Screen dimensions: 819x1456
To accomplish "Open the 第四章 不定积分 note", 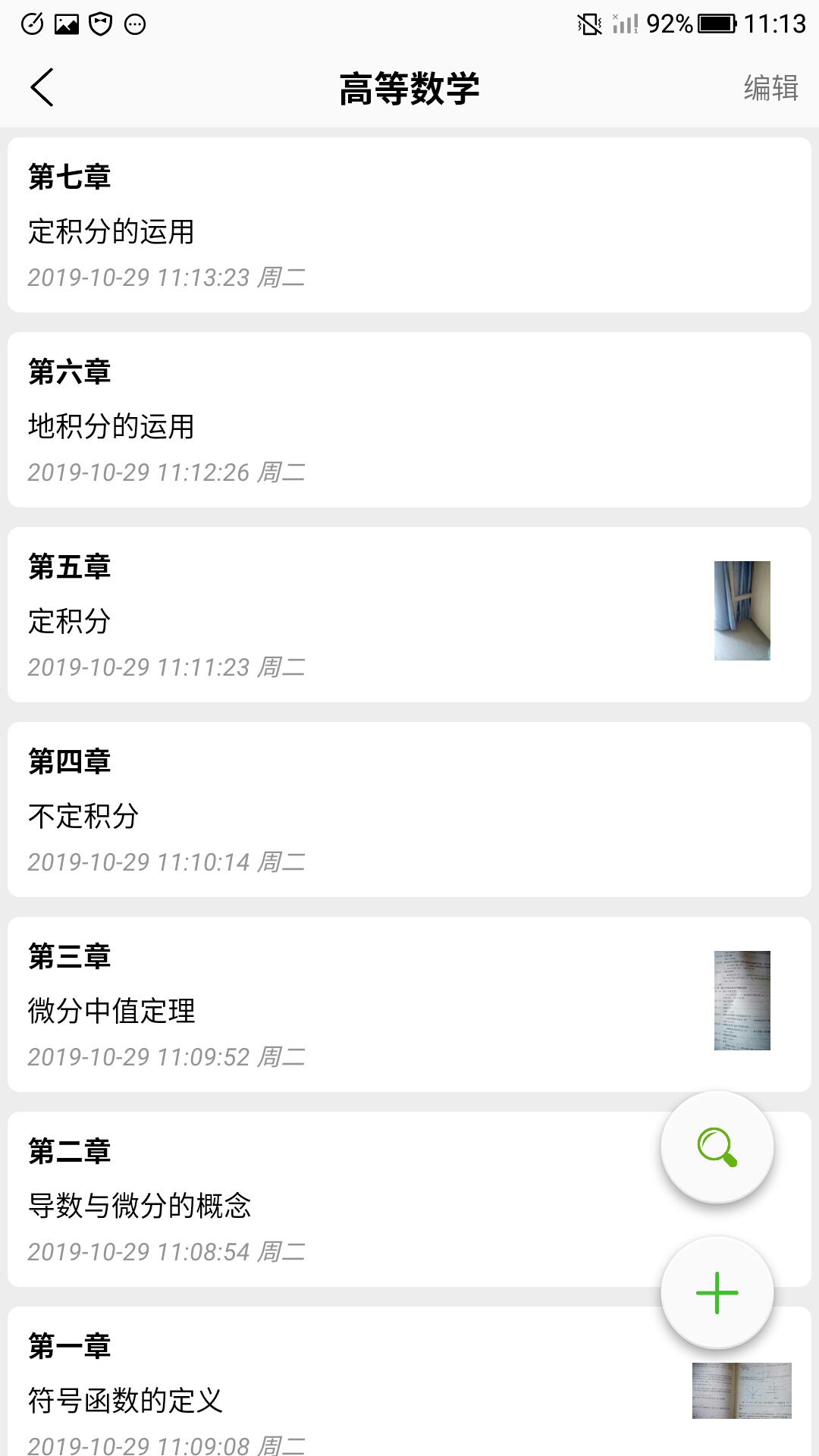I will 341,810.
